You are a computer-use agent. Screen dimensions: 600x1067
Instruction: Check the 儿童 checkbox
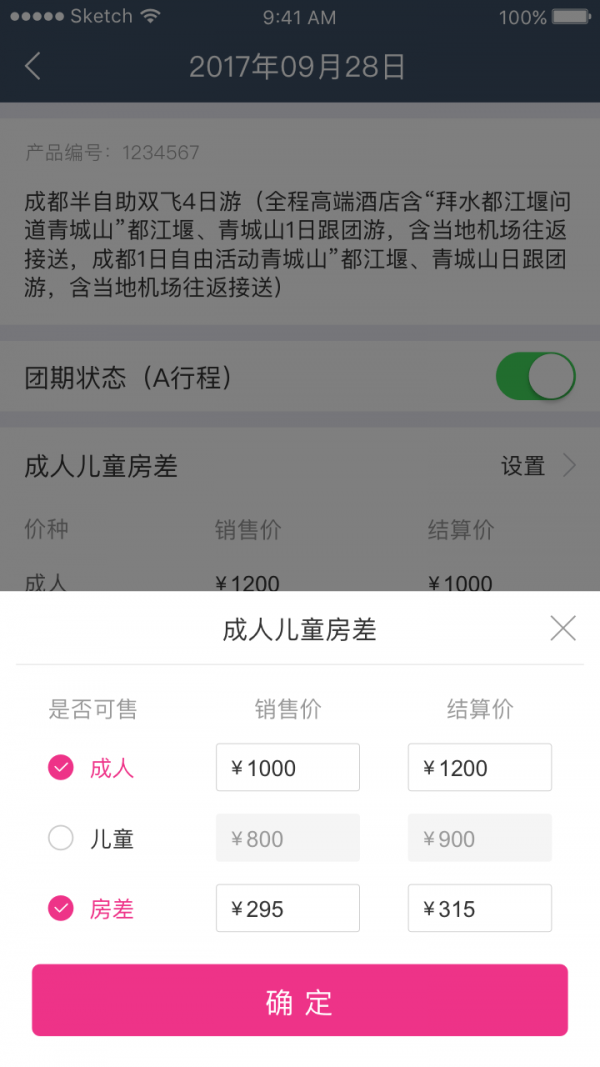[61, 838]
